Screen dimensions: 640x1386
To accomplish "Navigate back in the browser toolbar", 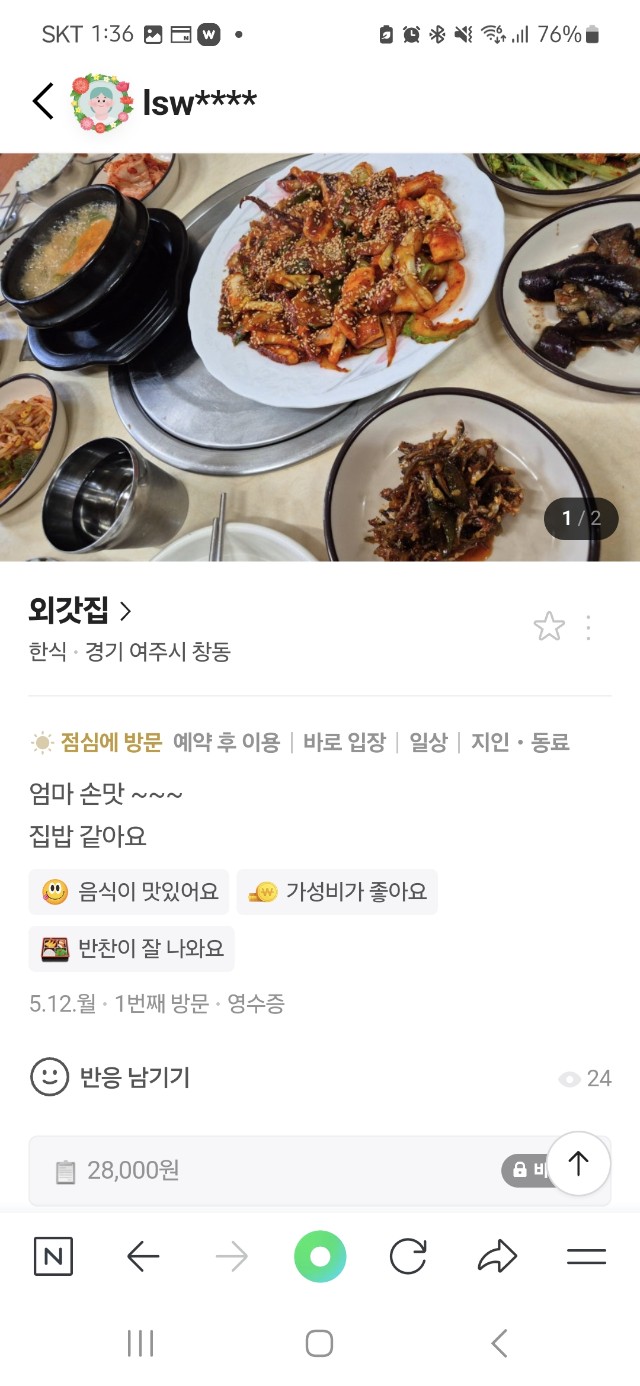I will pos(143,1257).
